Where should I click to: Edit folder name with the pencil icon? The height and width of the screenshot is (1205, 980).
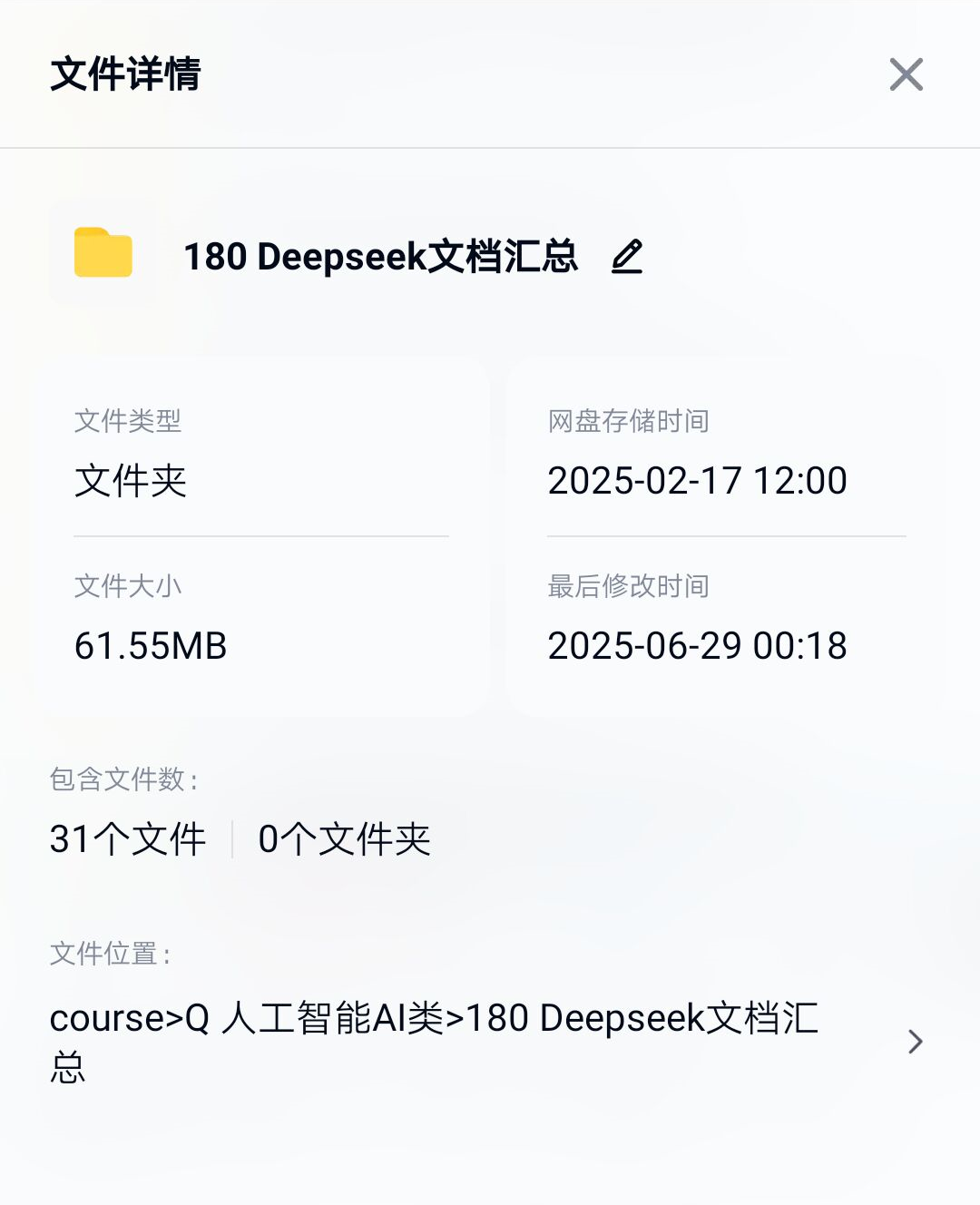(627, 257)
